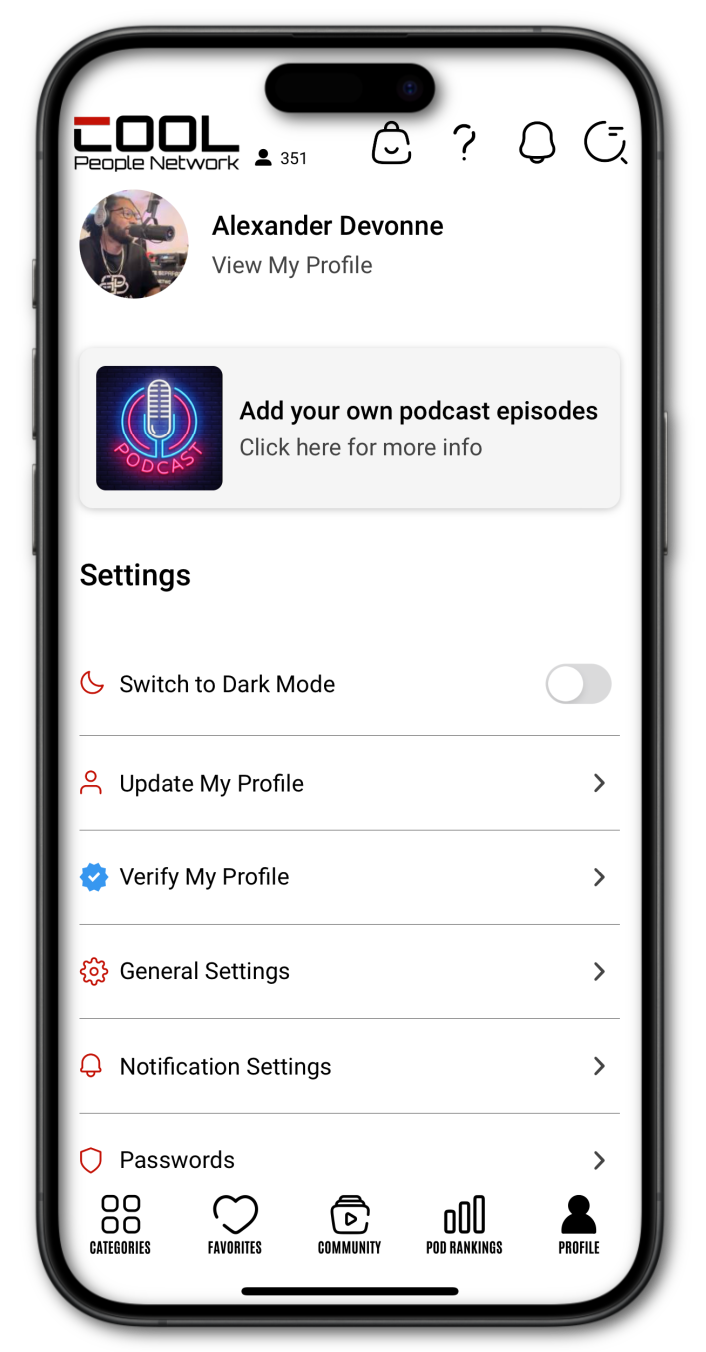Open the Add your own podcast episodes card
This screenshot has width=706, height=1352.
[x=349, y=428]
